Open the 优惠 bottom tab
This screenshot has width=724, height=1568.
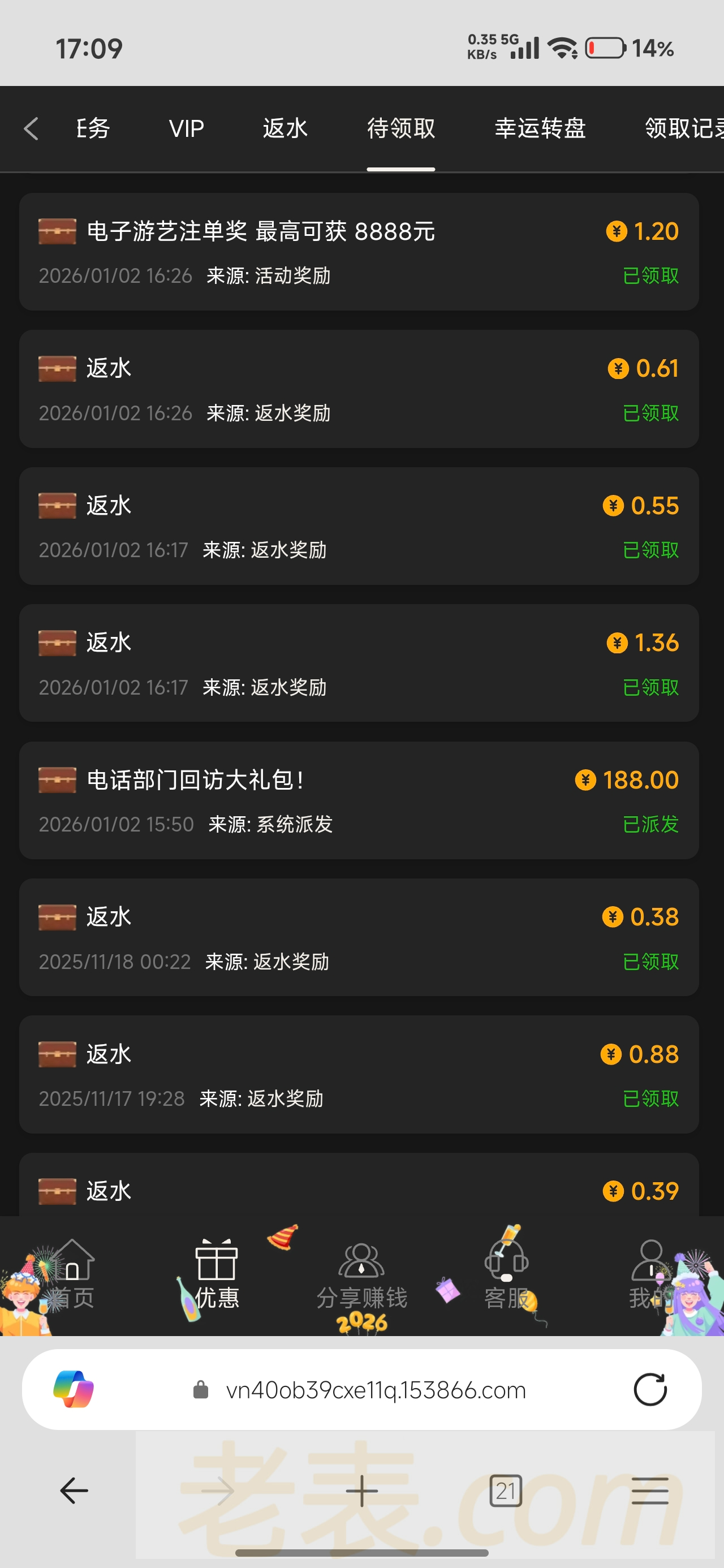[x=217, y=1274]
